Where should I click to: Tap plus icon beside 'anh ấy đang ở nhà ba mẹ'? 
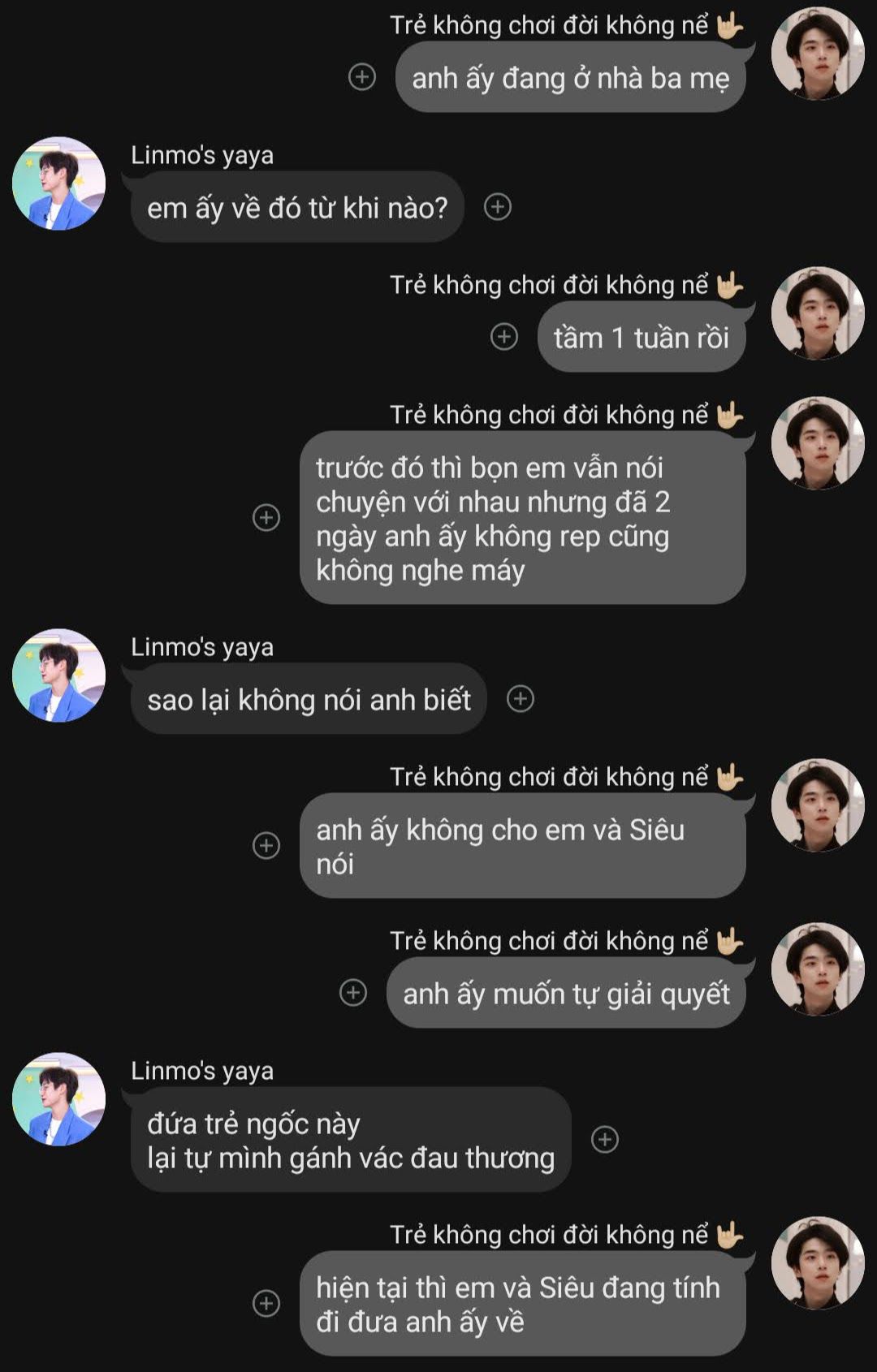[x=361, y=77]
